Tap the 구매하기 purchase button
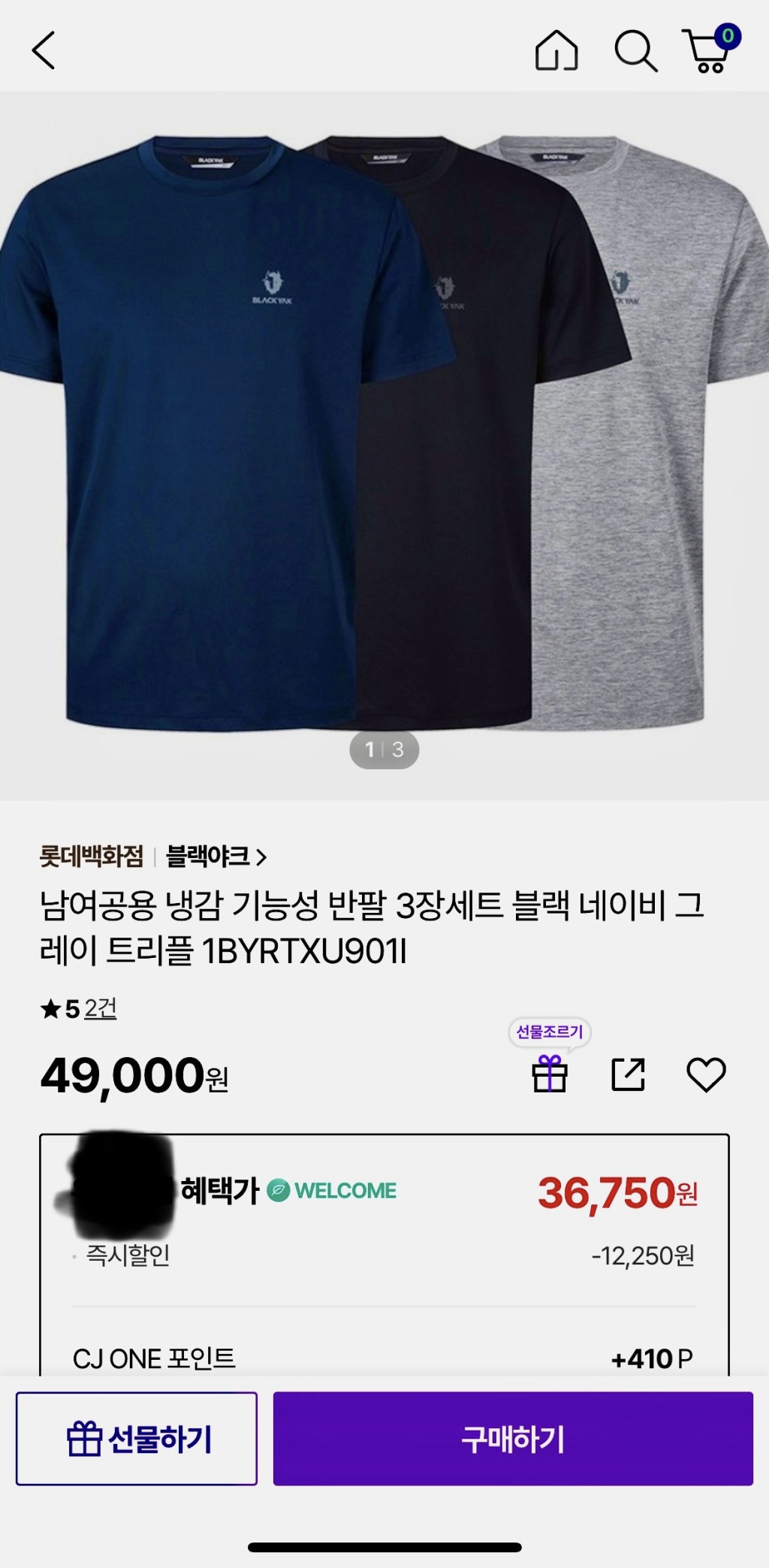The height and width of the screenshot is (1568, 769). click(x=513, y=1438)
